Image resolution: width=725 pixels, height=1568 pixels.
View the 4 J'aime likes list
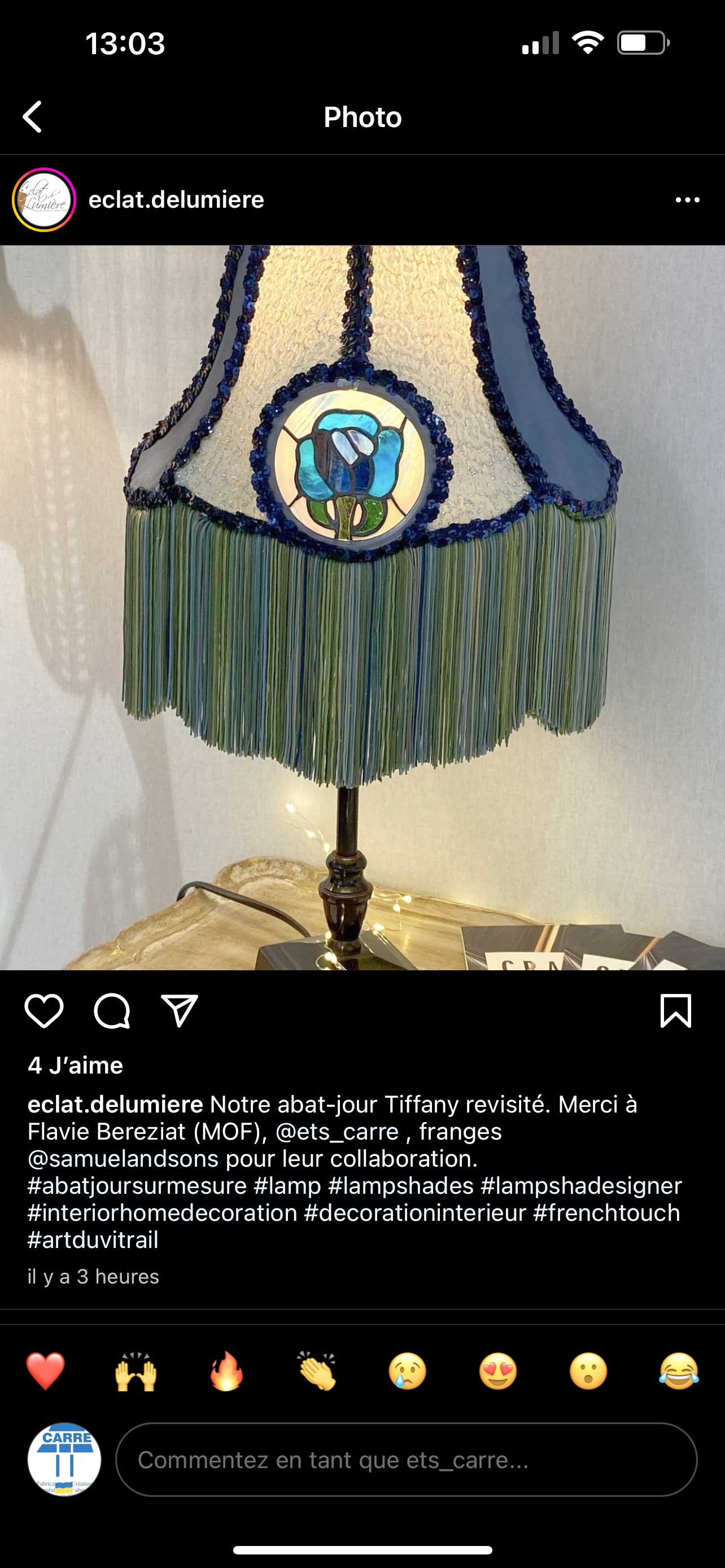76,1065
